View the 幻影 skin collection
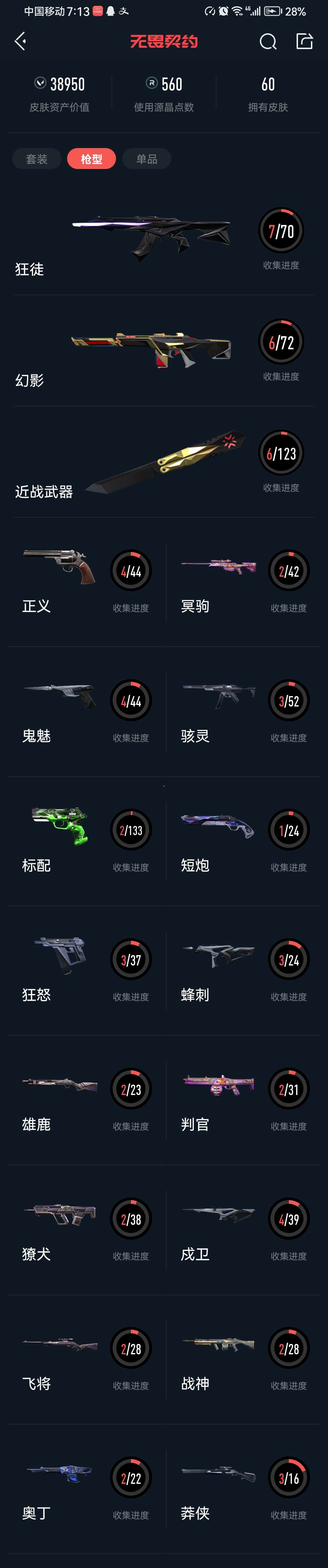Image resolution: width=328 pixels, height=1568 pixels. click(x=164, y=352)
